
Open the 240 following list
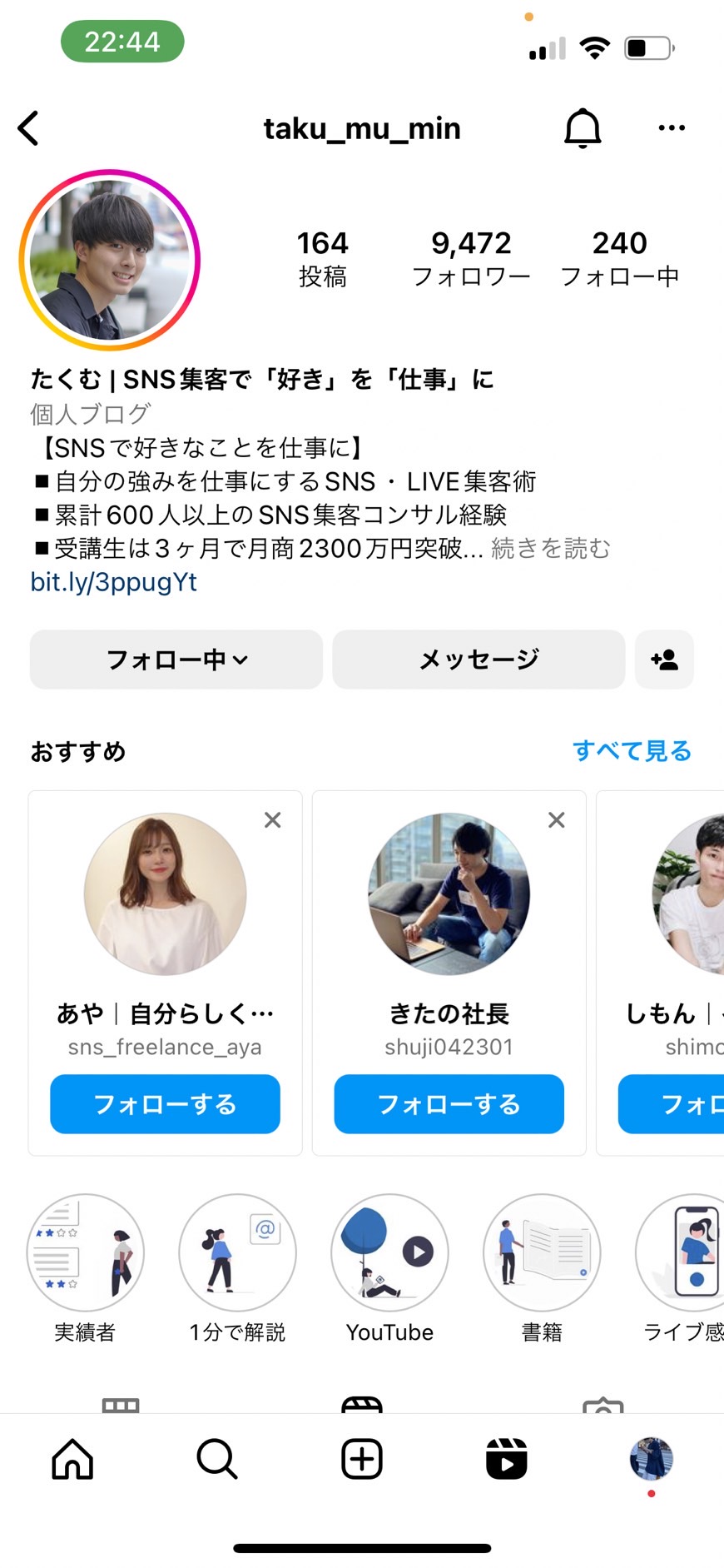tap(620, 259)
